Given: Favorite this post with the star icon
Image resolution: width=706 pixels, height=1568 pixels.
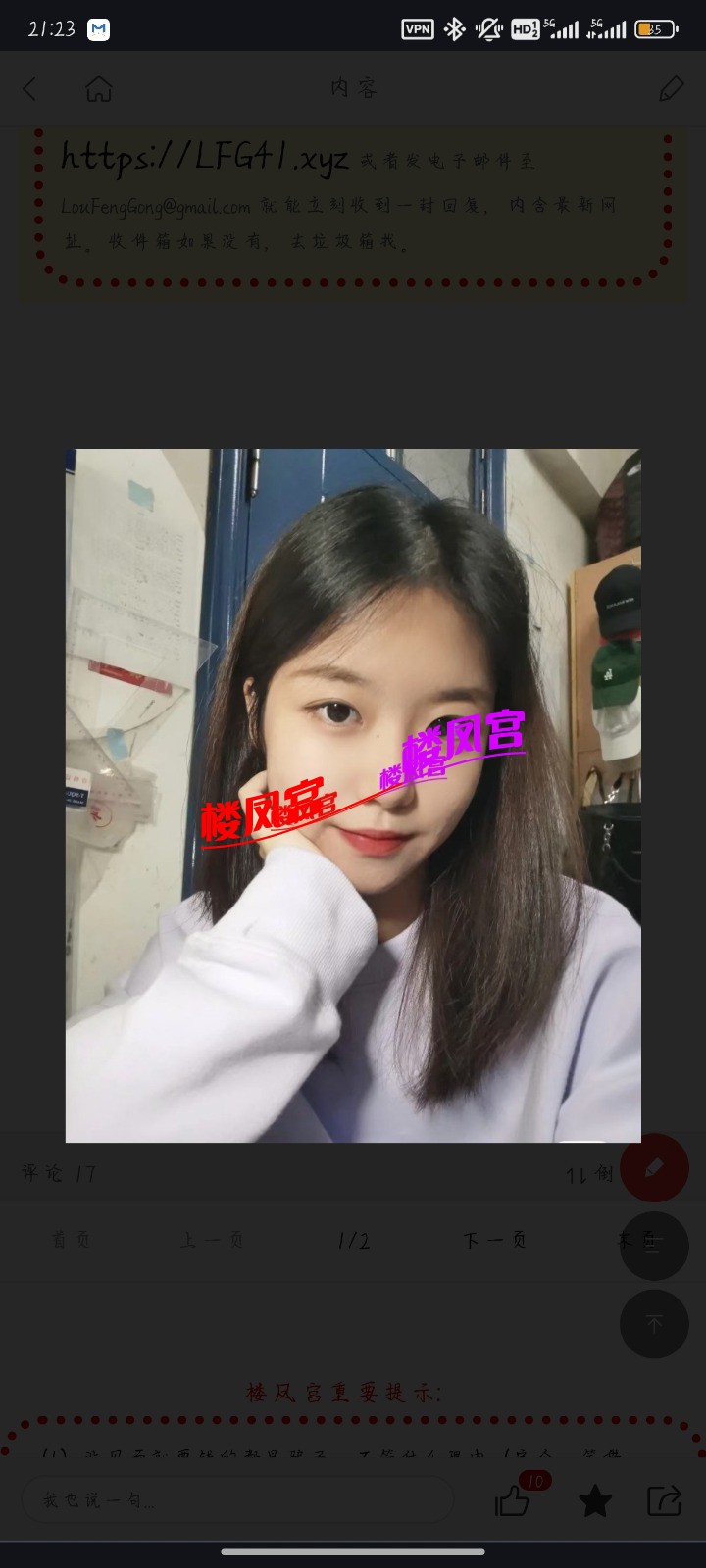Looking at the screenshot, I should coord(594,1500).
